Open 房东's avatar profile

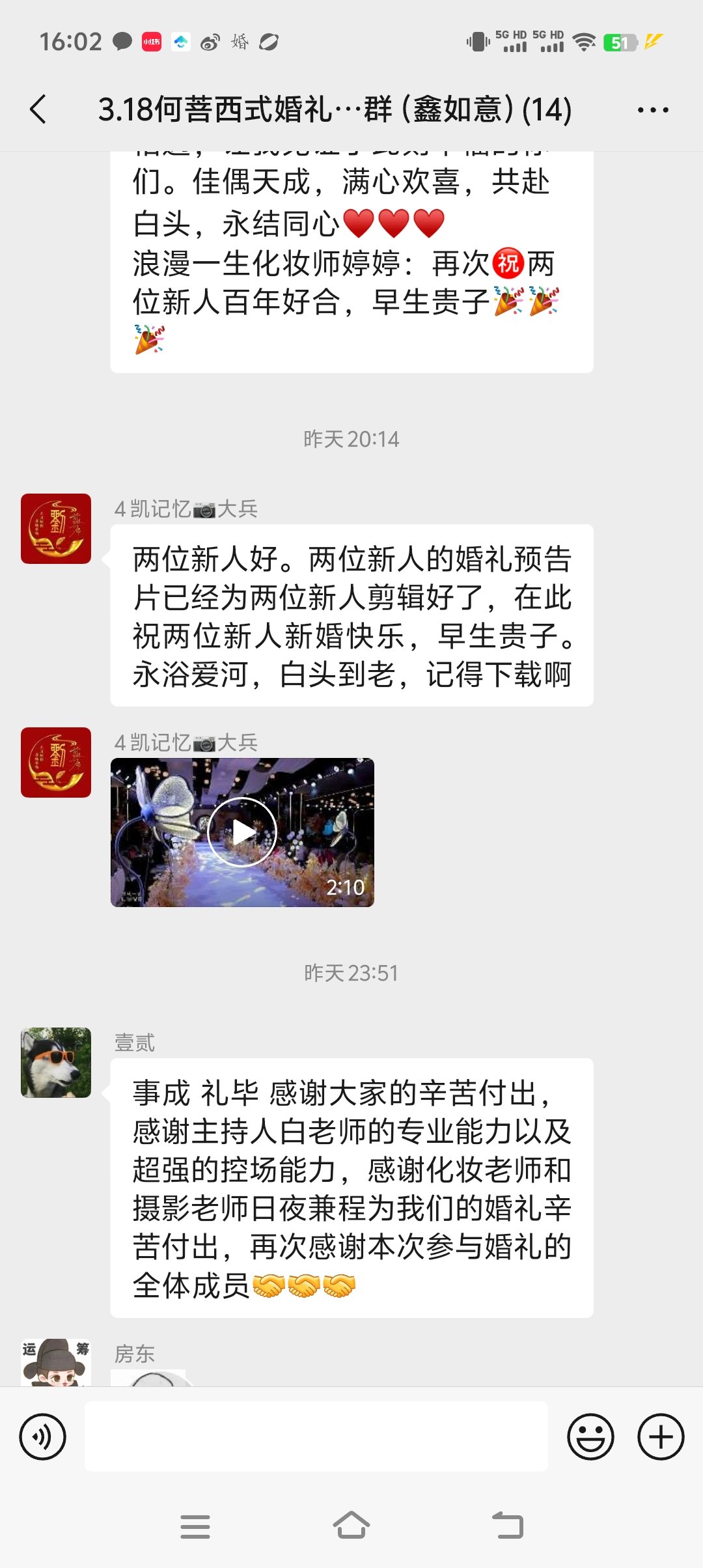(56, 1362)
